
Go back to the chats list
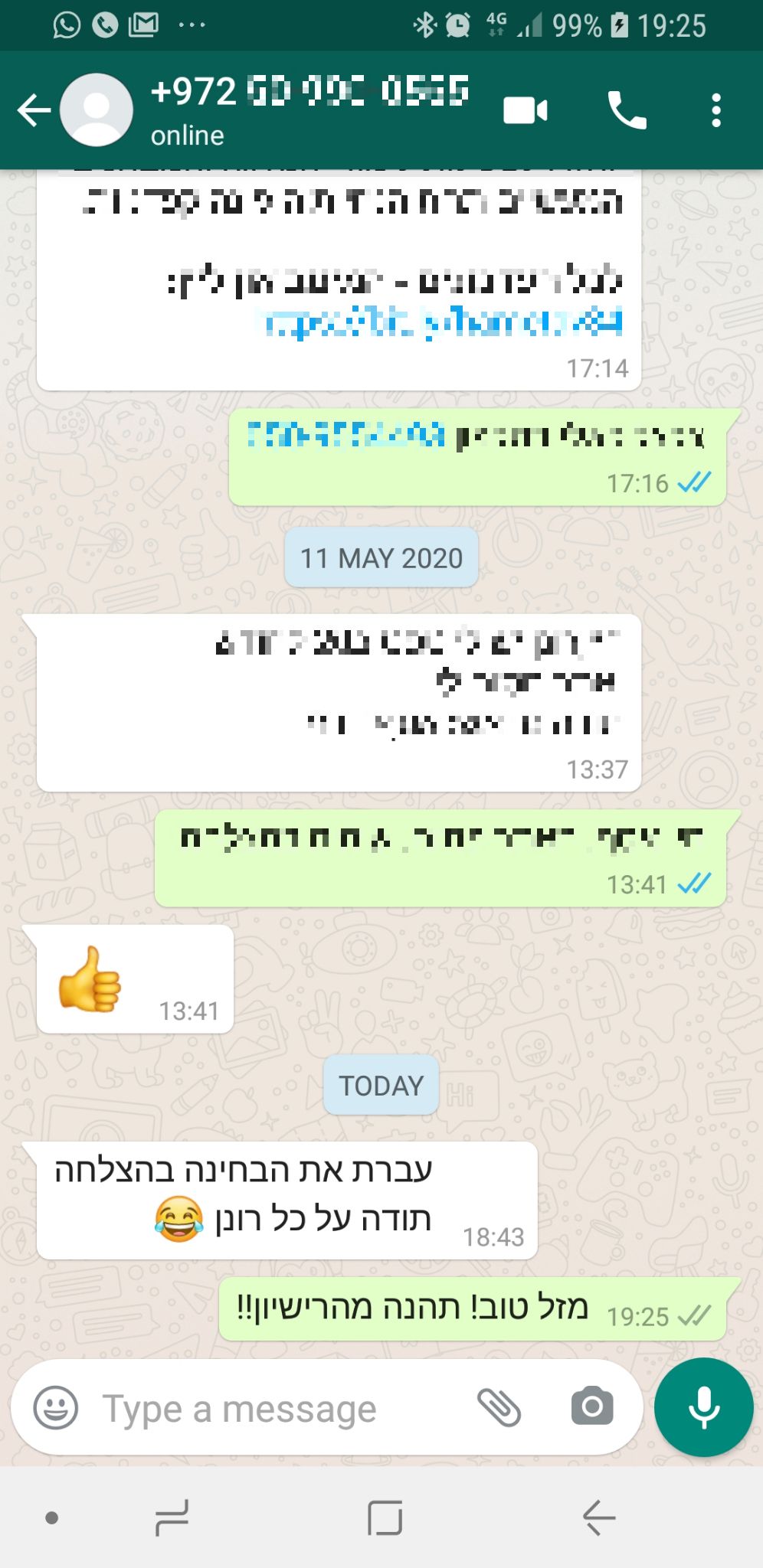[x=34, y=110]
